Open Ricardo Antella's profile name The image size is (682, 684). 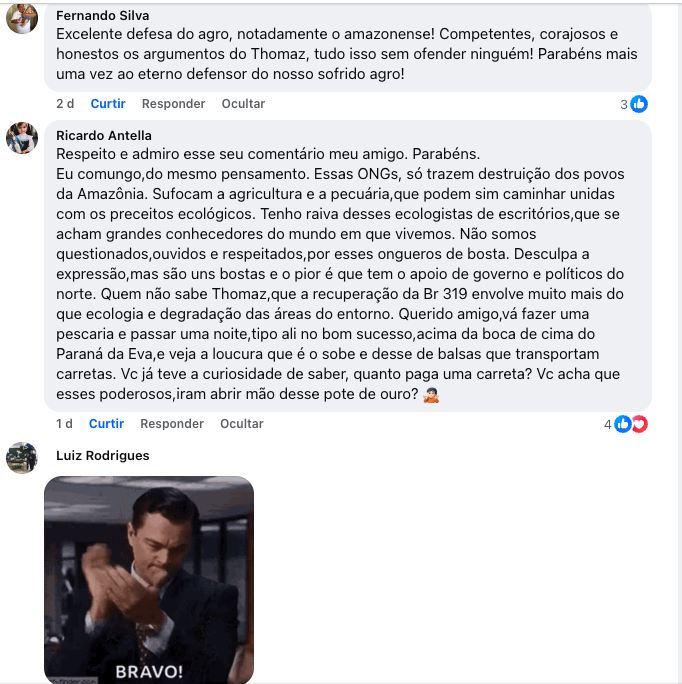[104, 135]
